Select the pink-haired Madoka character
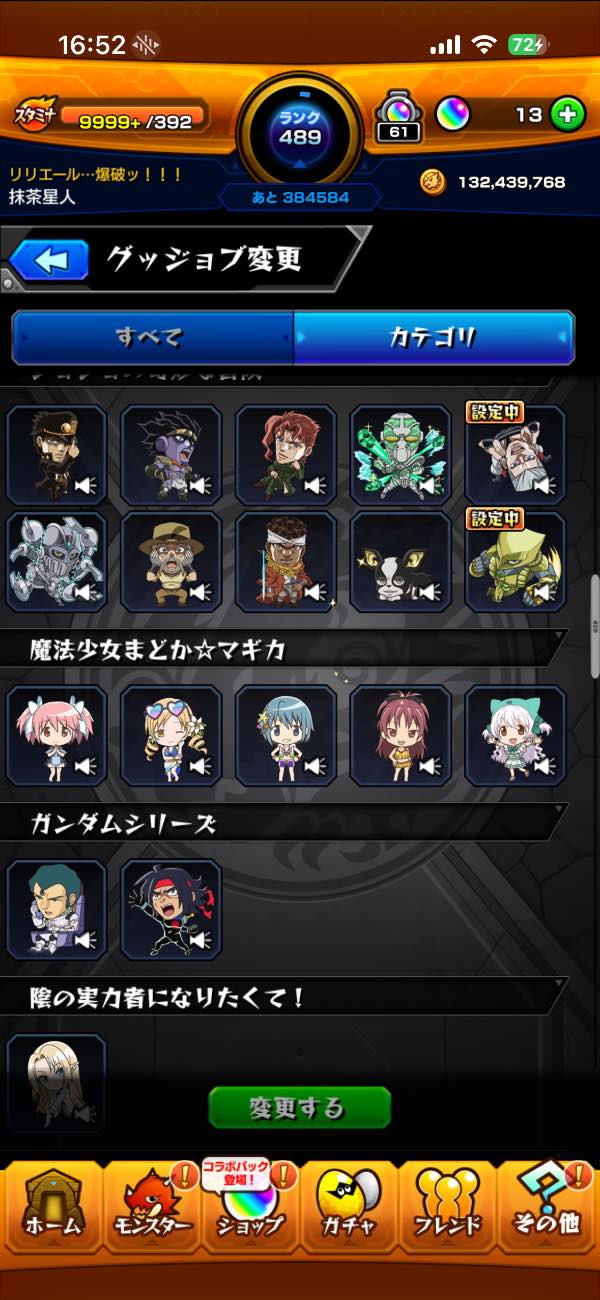 (x=56, y=735)
